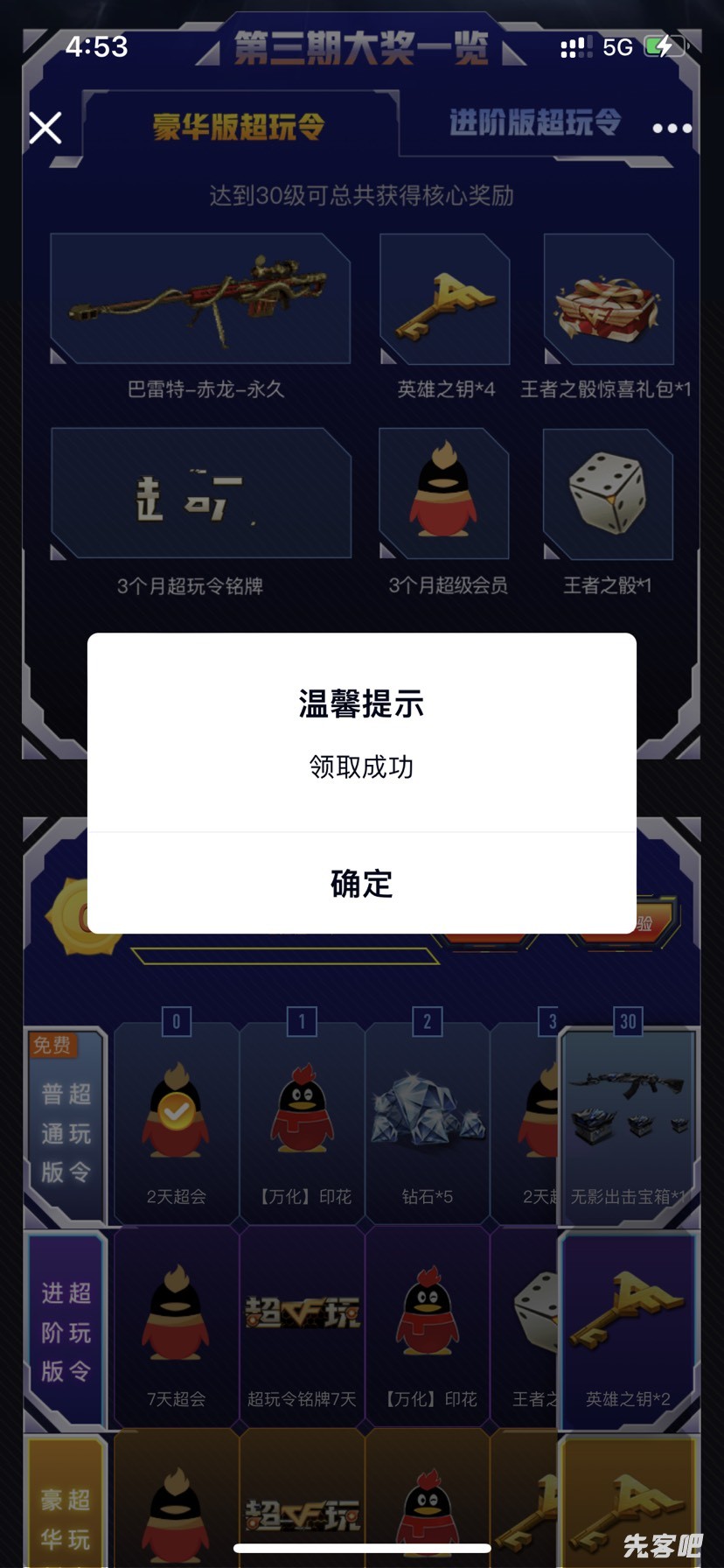The width and height of the screenshot is (724, 1568).
Task: Tap the 英雄之钥*2 key reward icon
Action: (x=626, y=1321)
